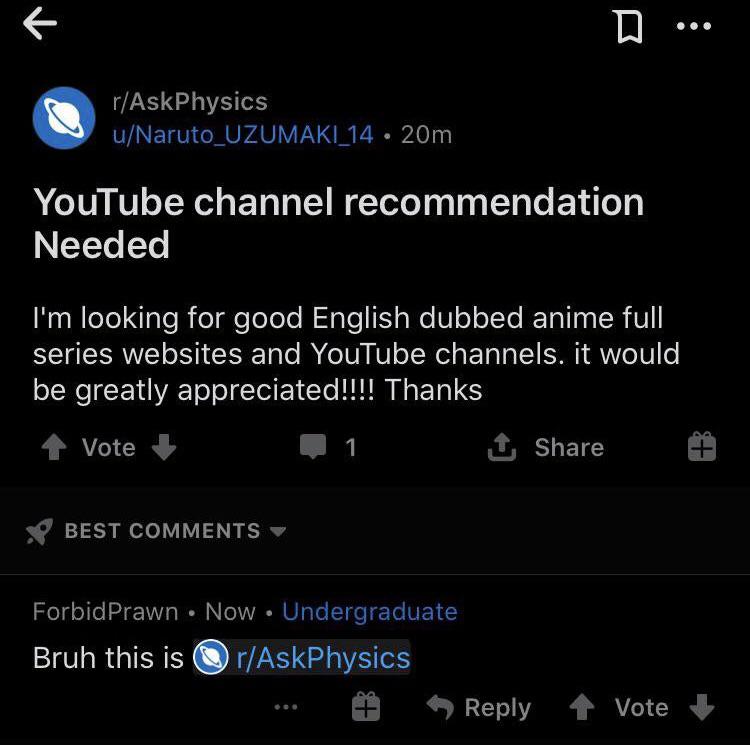Give an award to the post

tap(702, 447)
